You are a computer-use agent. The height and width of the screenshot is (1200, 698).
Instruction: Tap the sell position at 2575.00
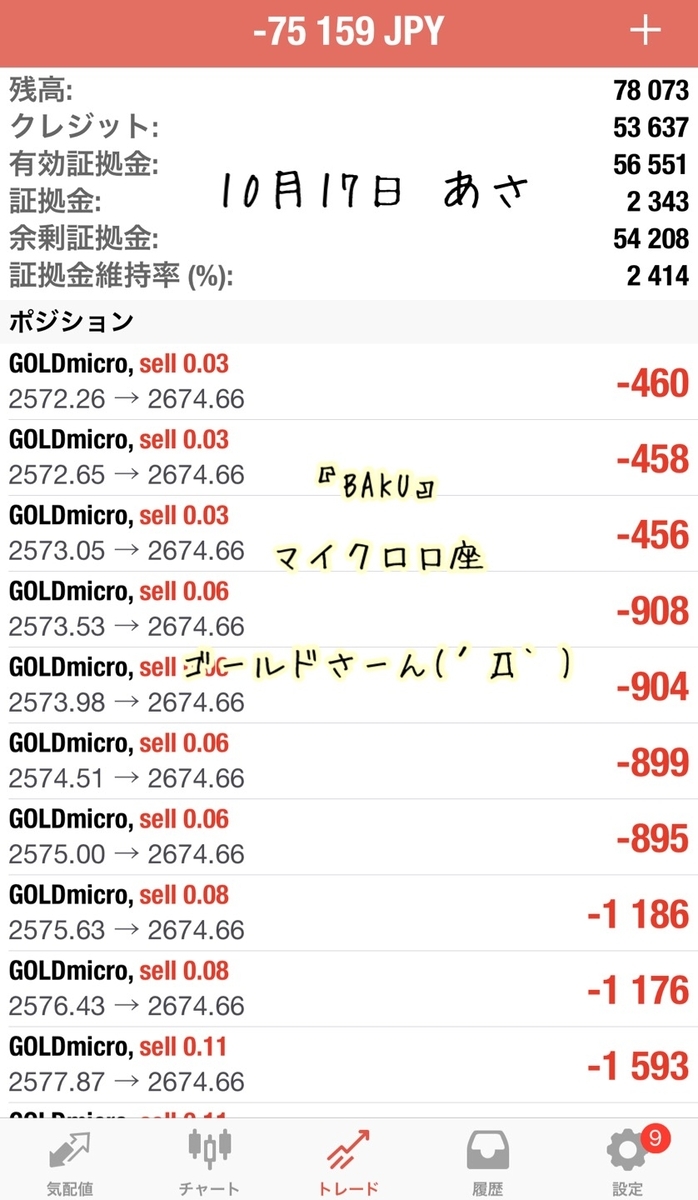348,838
